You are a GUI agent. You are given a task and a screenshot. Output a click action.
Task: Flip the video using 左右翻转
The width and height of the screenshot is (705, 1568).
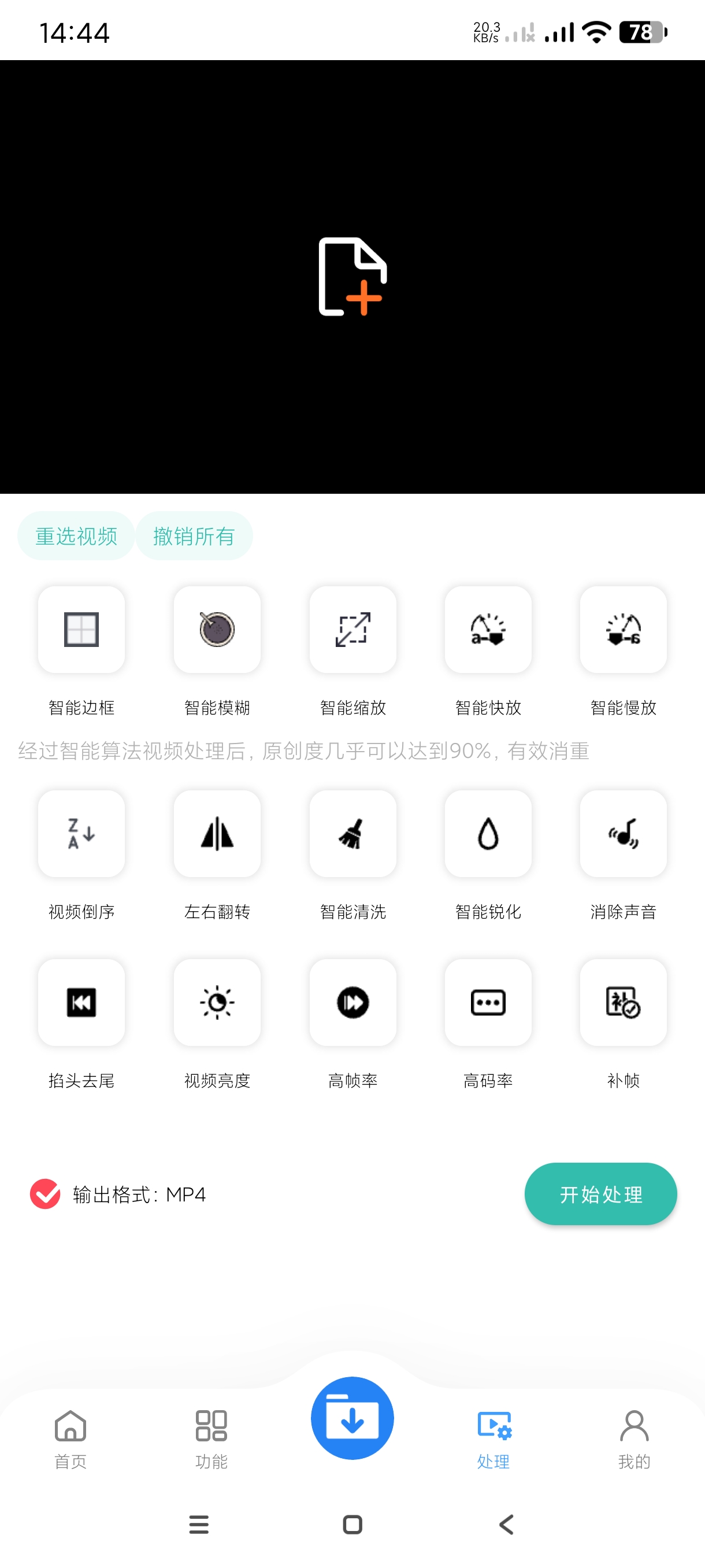(x=217, y=833)
